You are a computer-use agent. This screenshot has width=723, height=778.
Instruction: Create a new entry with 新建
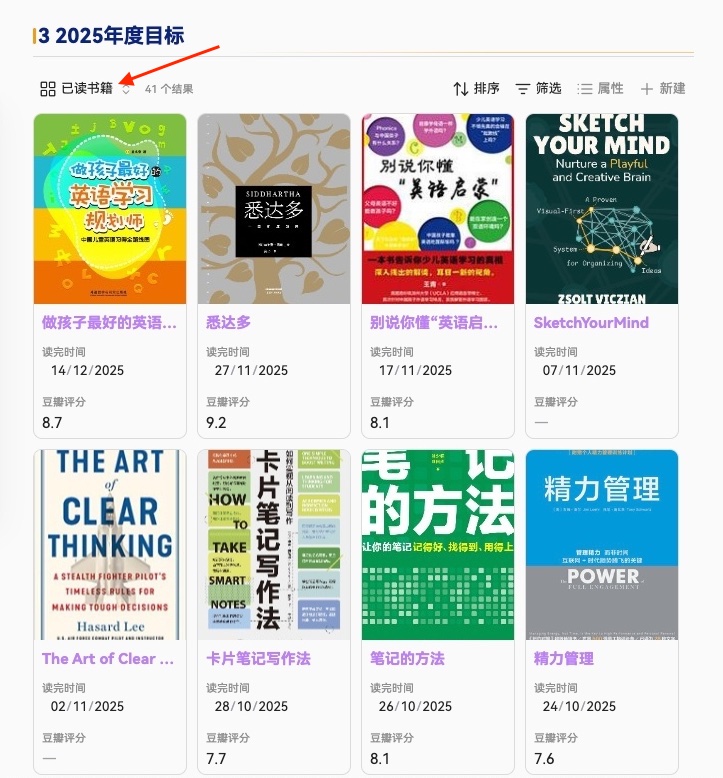(663, 89)
